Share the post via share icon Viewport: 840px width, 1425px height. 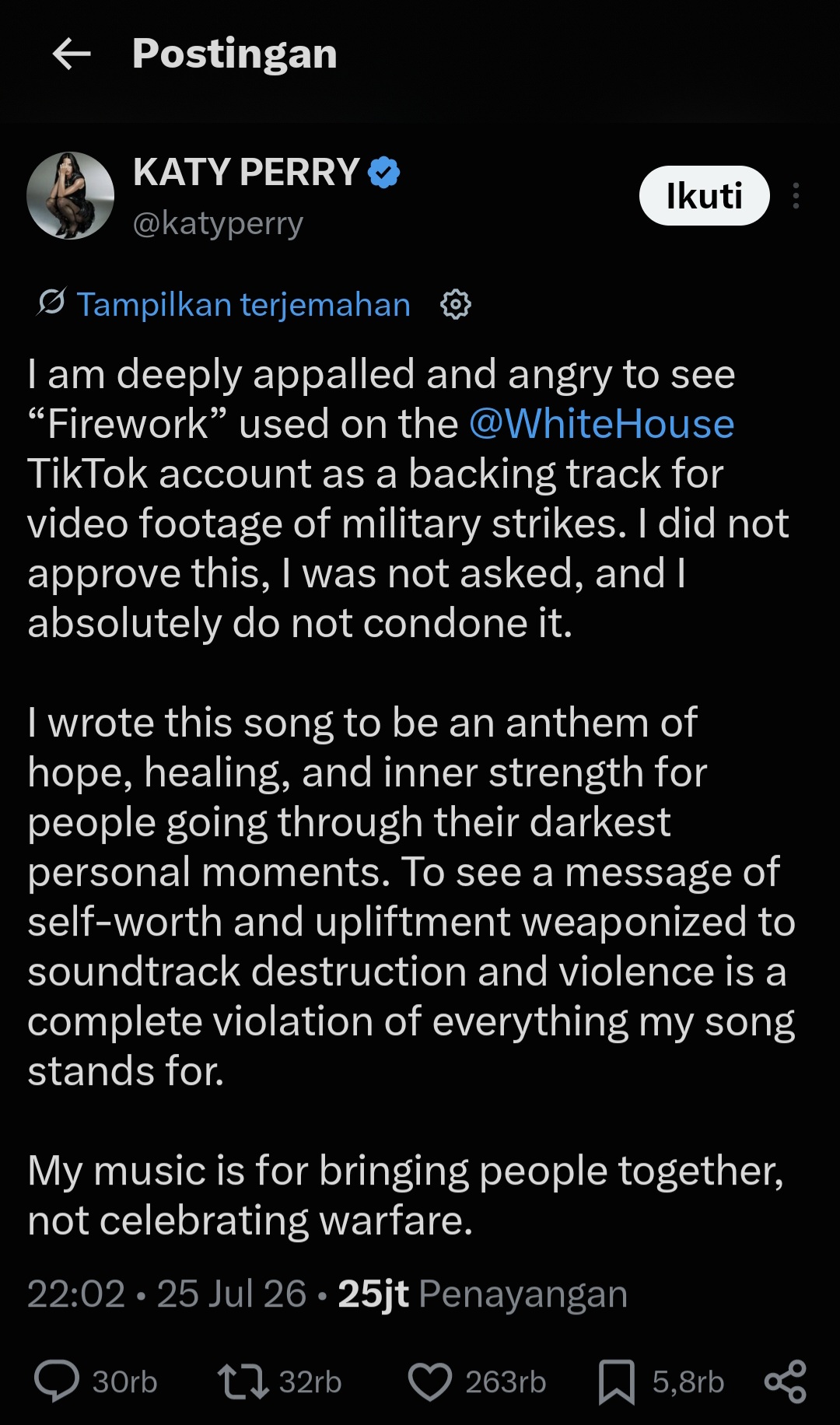[x=786, y=1381]
